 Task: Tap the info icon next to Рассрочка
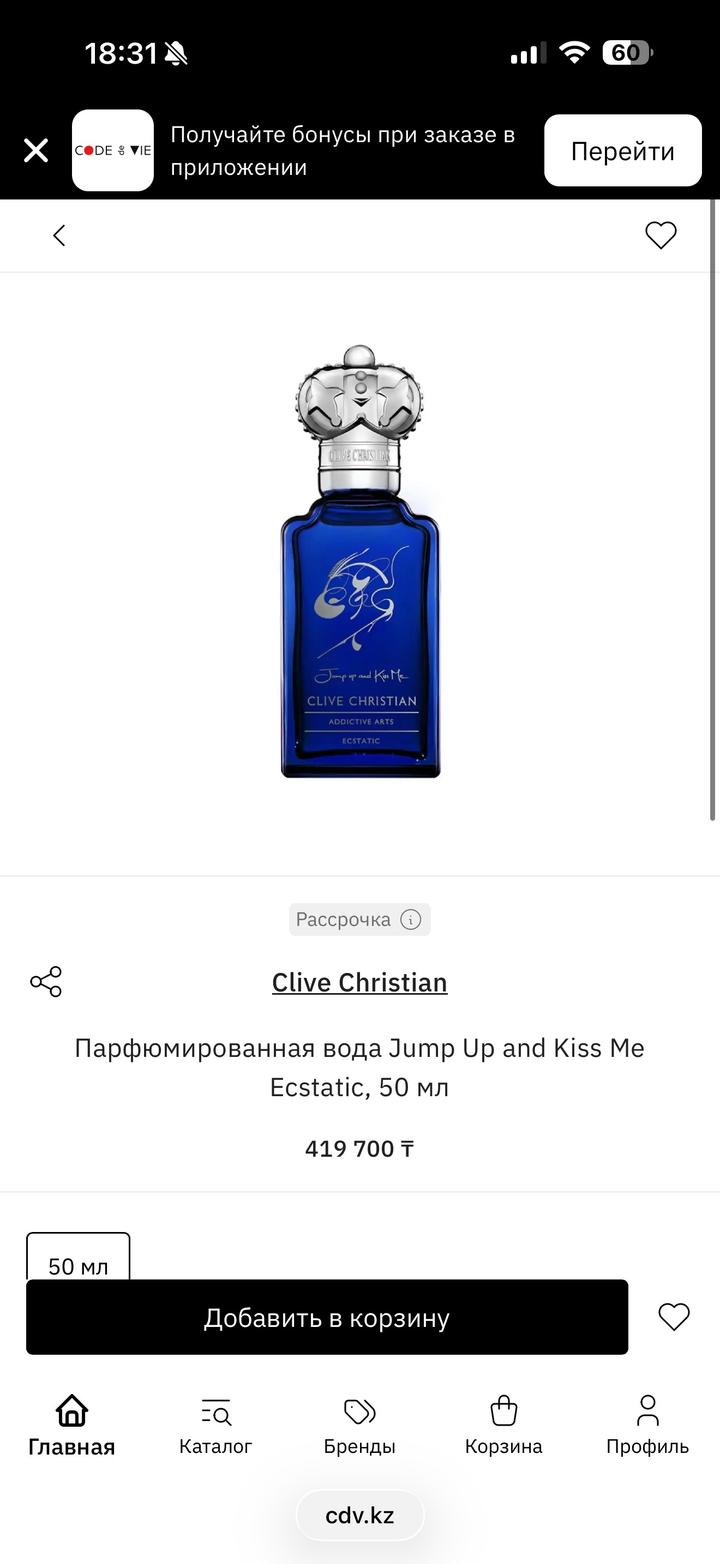[410, 920]
